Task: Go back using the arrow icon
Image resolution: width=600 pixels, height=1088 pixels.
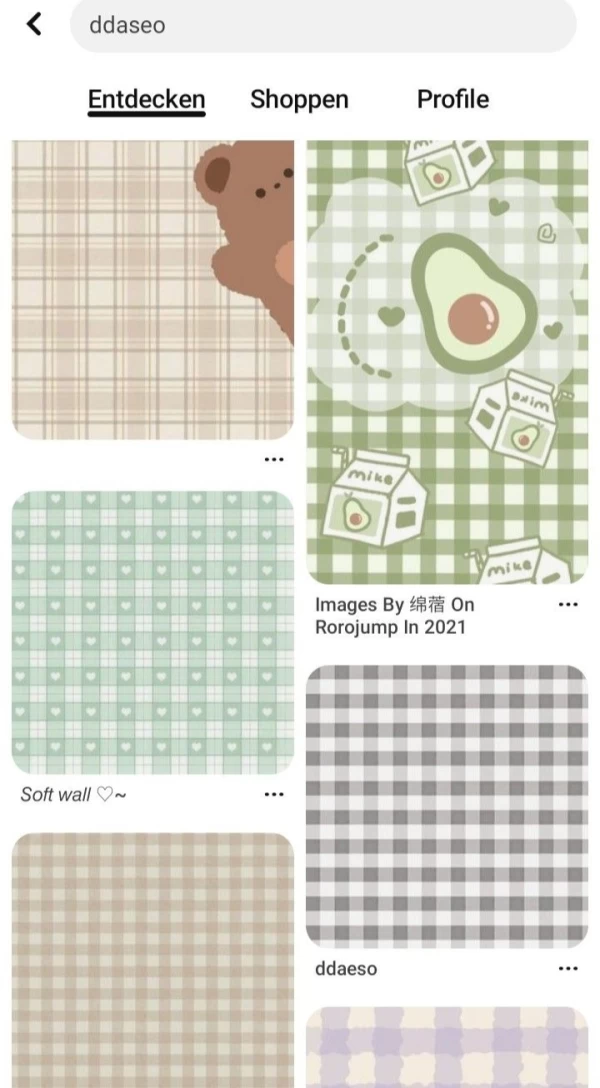Action: tap(34, 24)
